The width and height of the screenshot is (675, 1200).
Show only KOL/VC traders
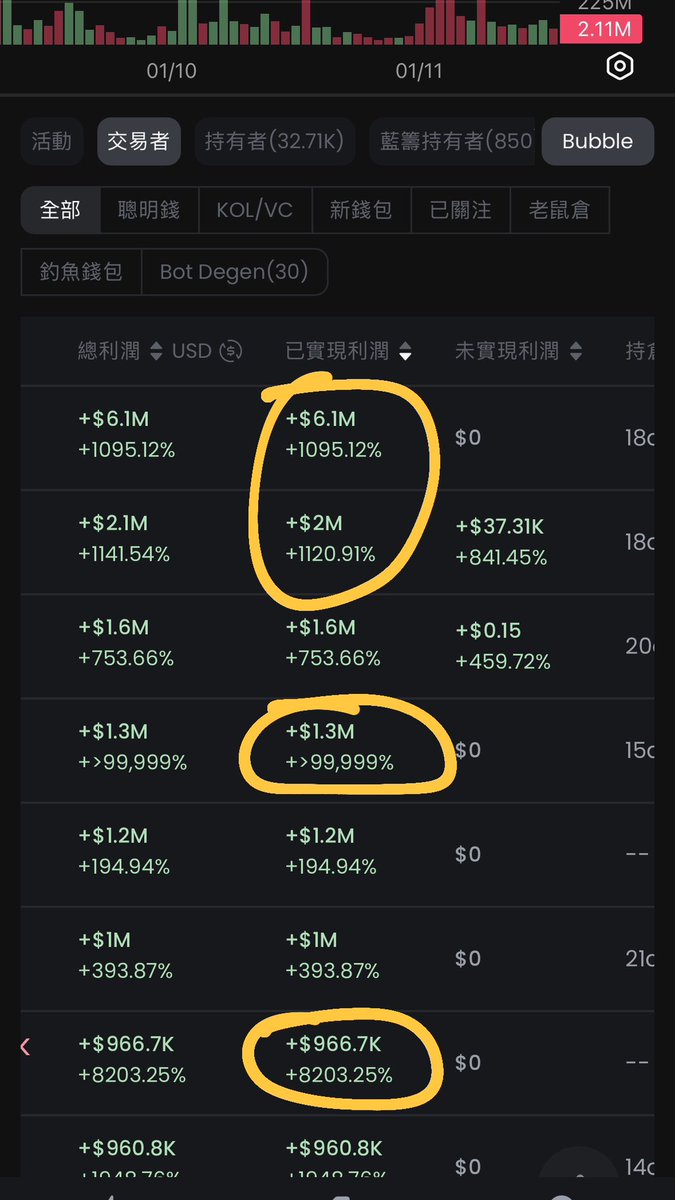[255, 210]
